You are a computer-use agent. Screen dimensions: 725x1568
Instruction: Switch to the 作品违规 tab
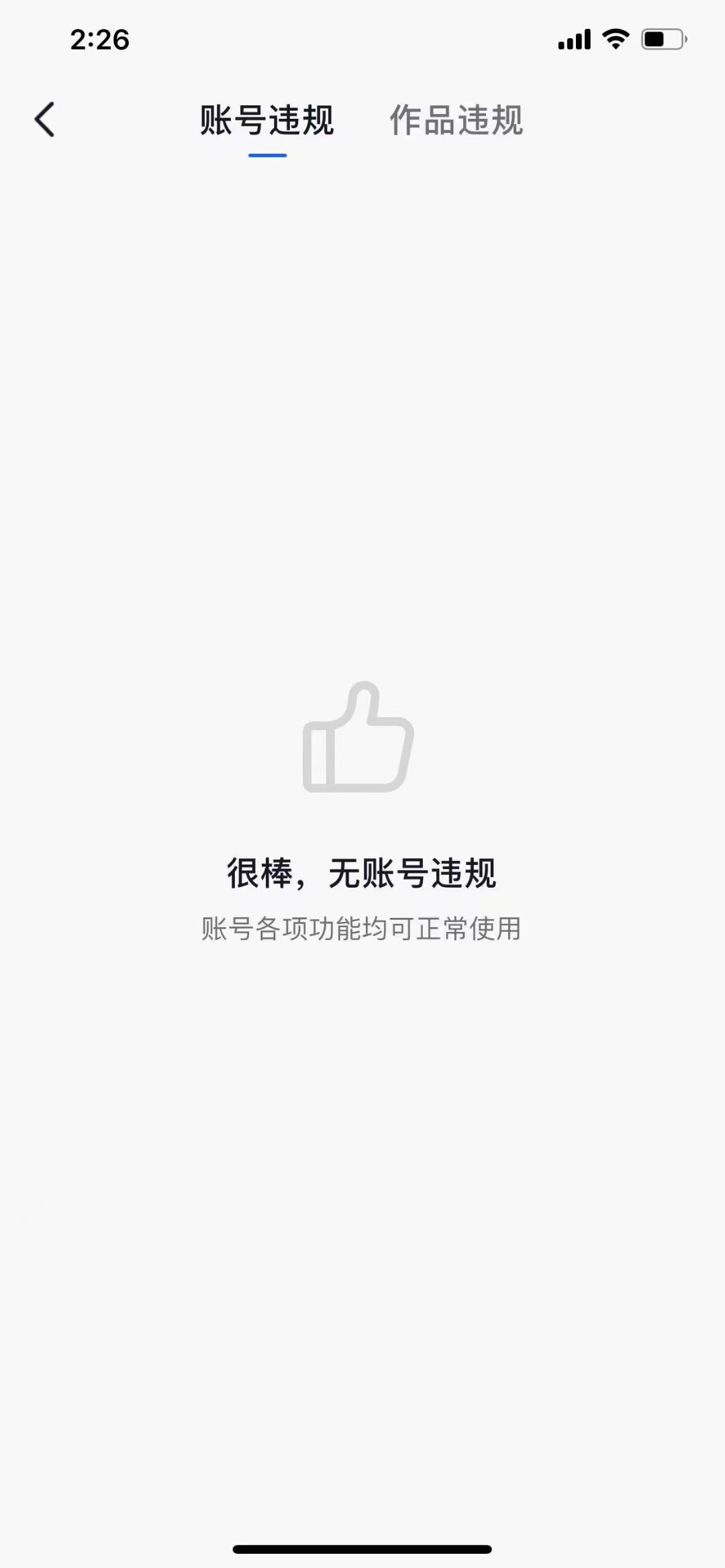tap(456, 121)
